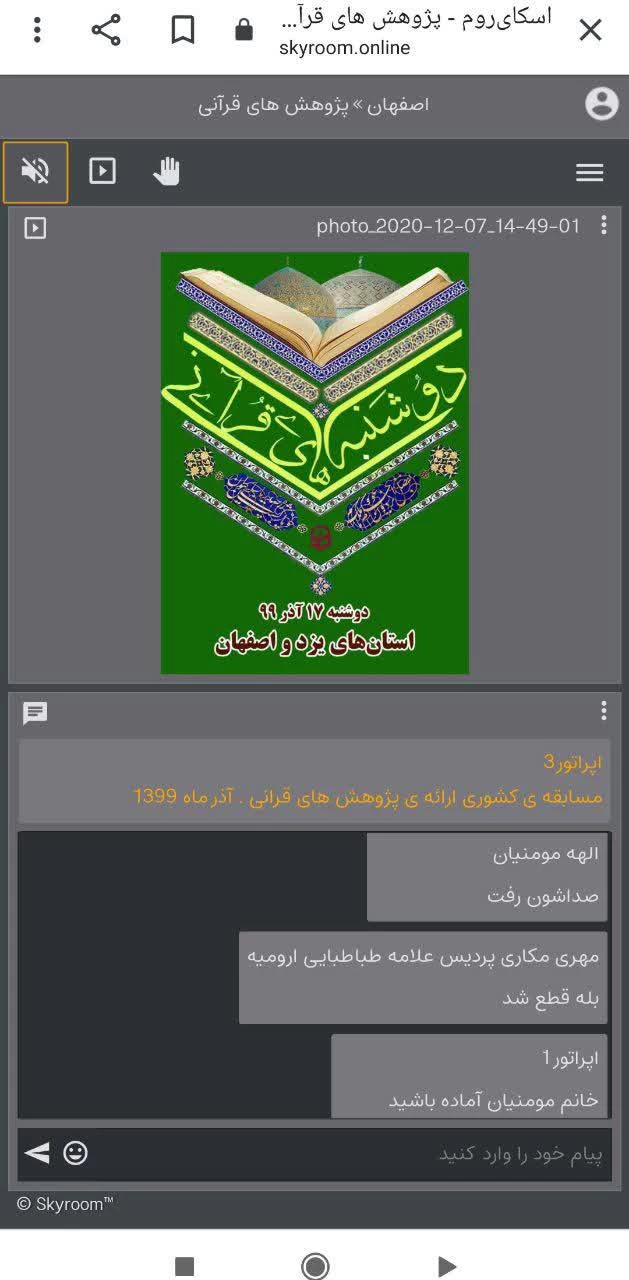The height and width of the screenshot is (1280, 629).
Task: Open the user profile icon
Action: click(601, 104)
